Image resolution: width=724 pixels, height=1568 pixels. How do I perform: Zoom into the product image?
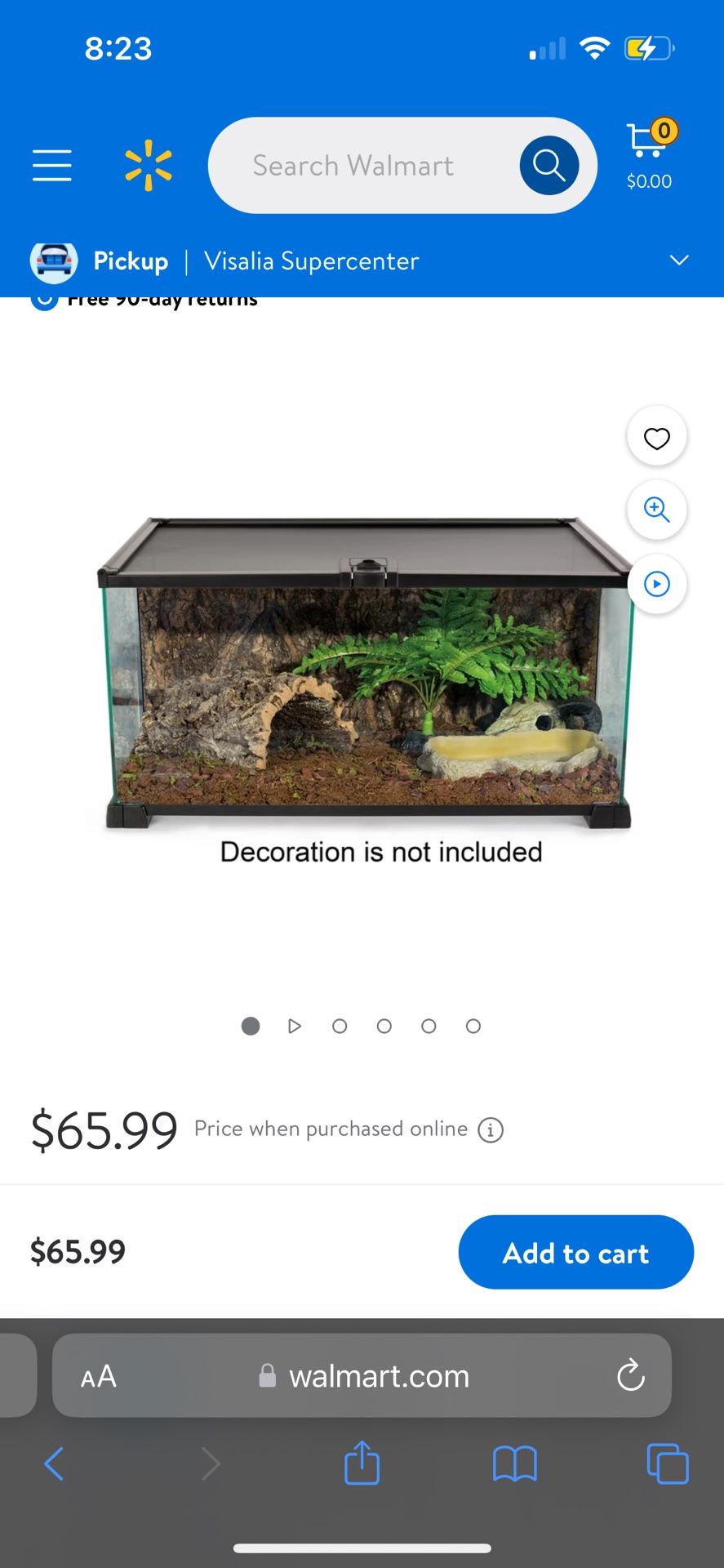[656, 510]
